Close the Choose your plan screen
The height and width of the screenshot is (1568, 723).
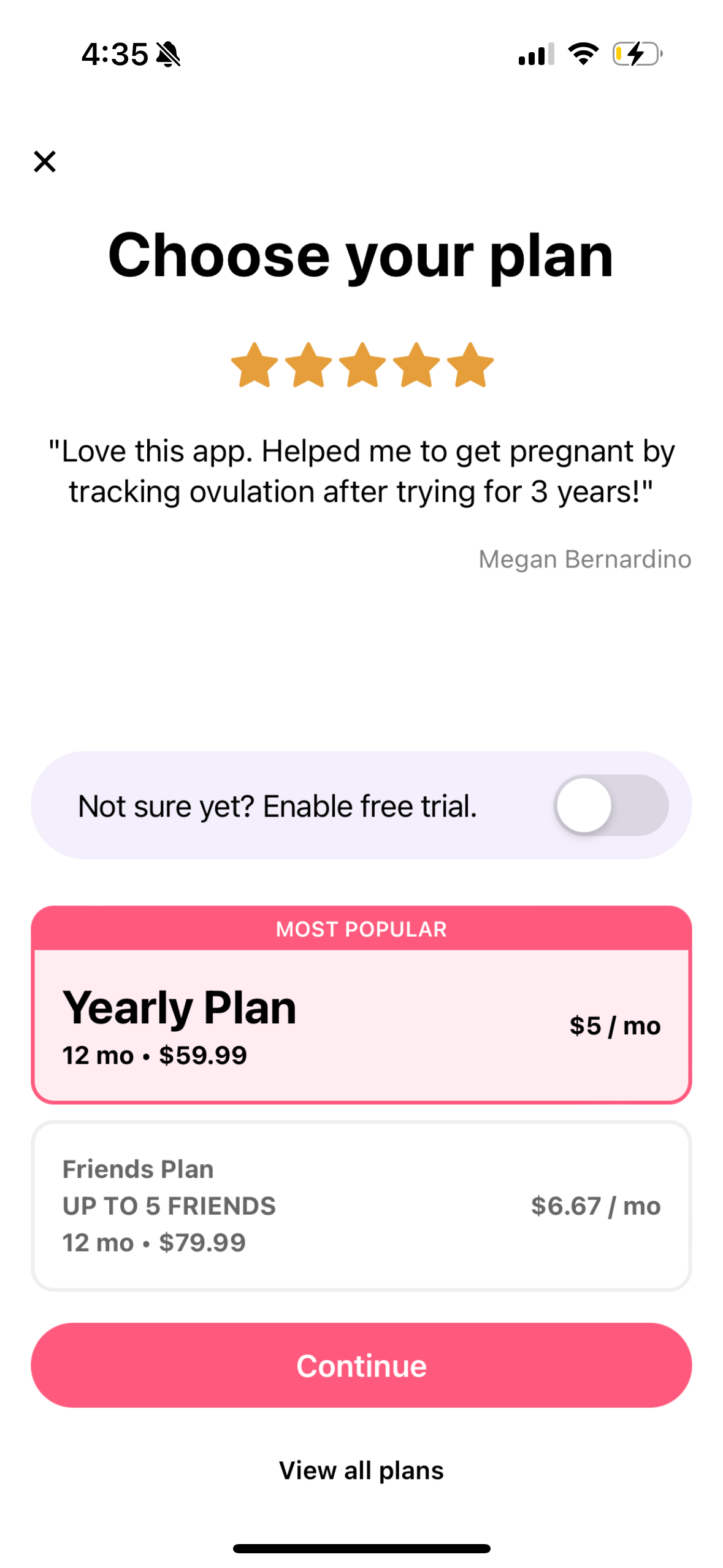click(x=45, y=161)
